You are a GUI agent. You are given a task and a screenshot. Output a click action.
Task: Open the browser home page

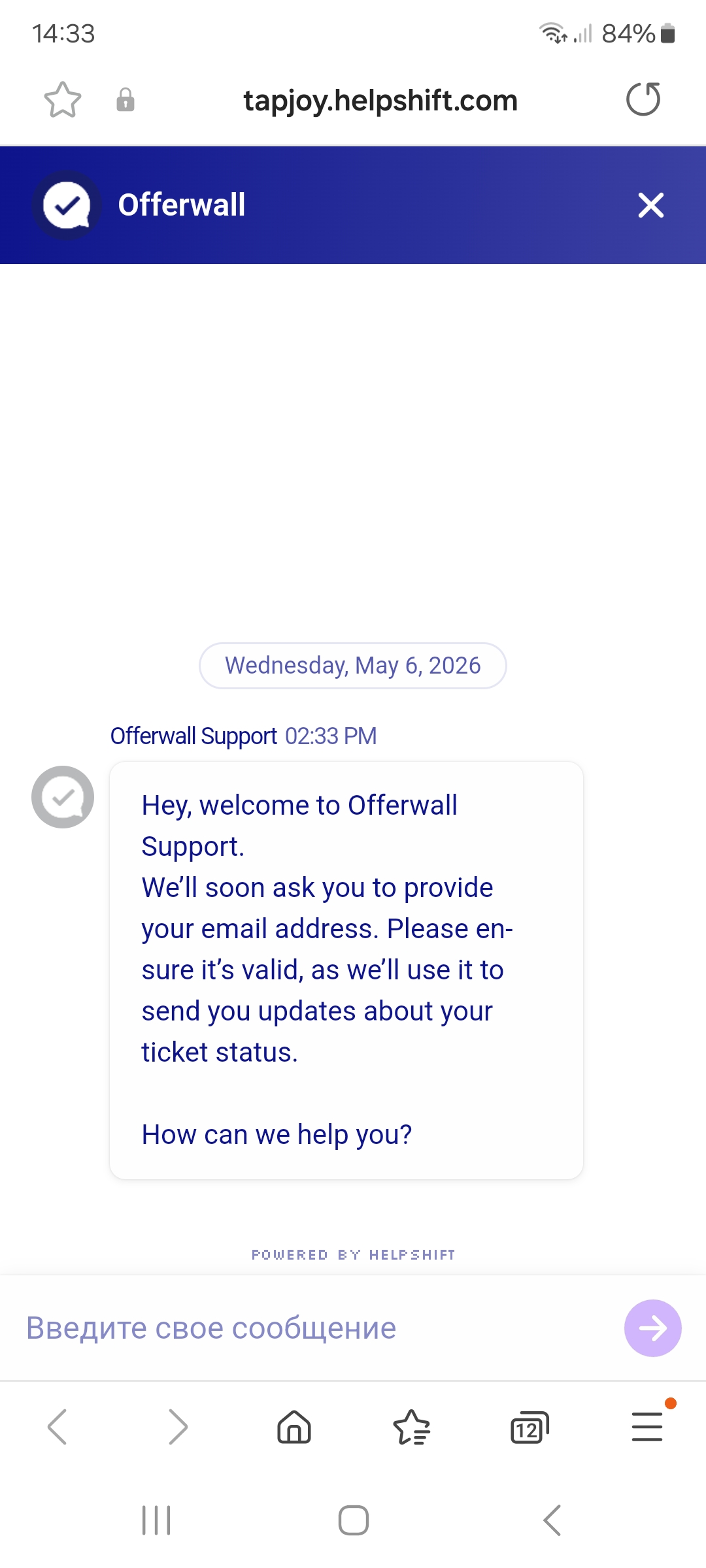tap(294, 1426)
